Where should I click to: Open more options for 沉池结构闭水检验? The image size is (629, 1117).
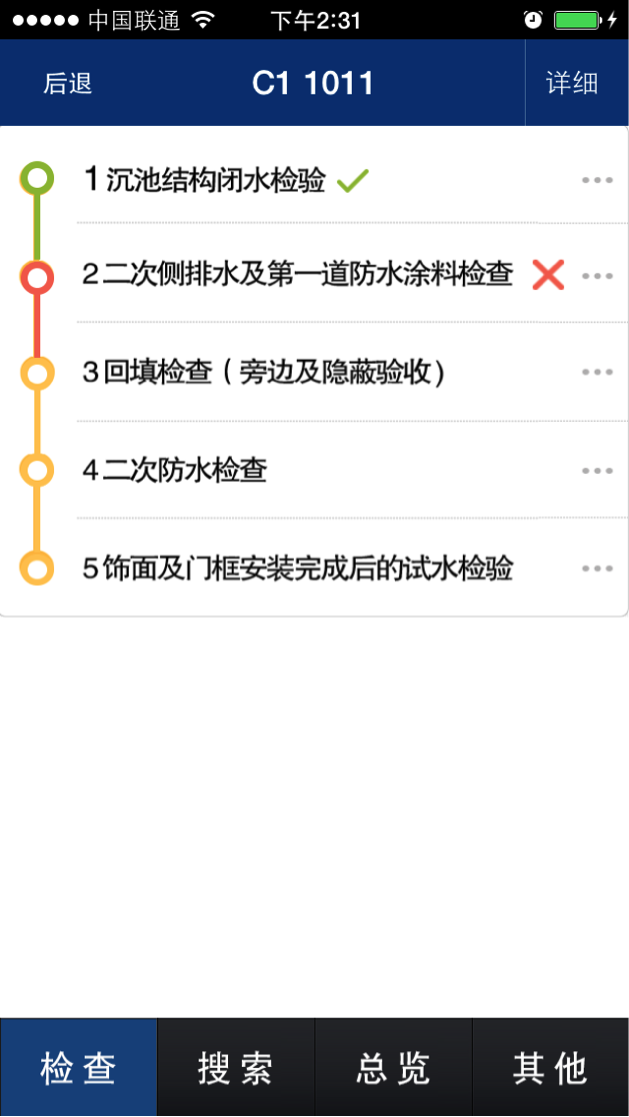(x=597, y=180)
